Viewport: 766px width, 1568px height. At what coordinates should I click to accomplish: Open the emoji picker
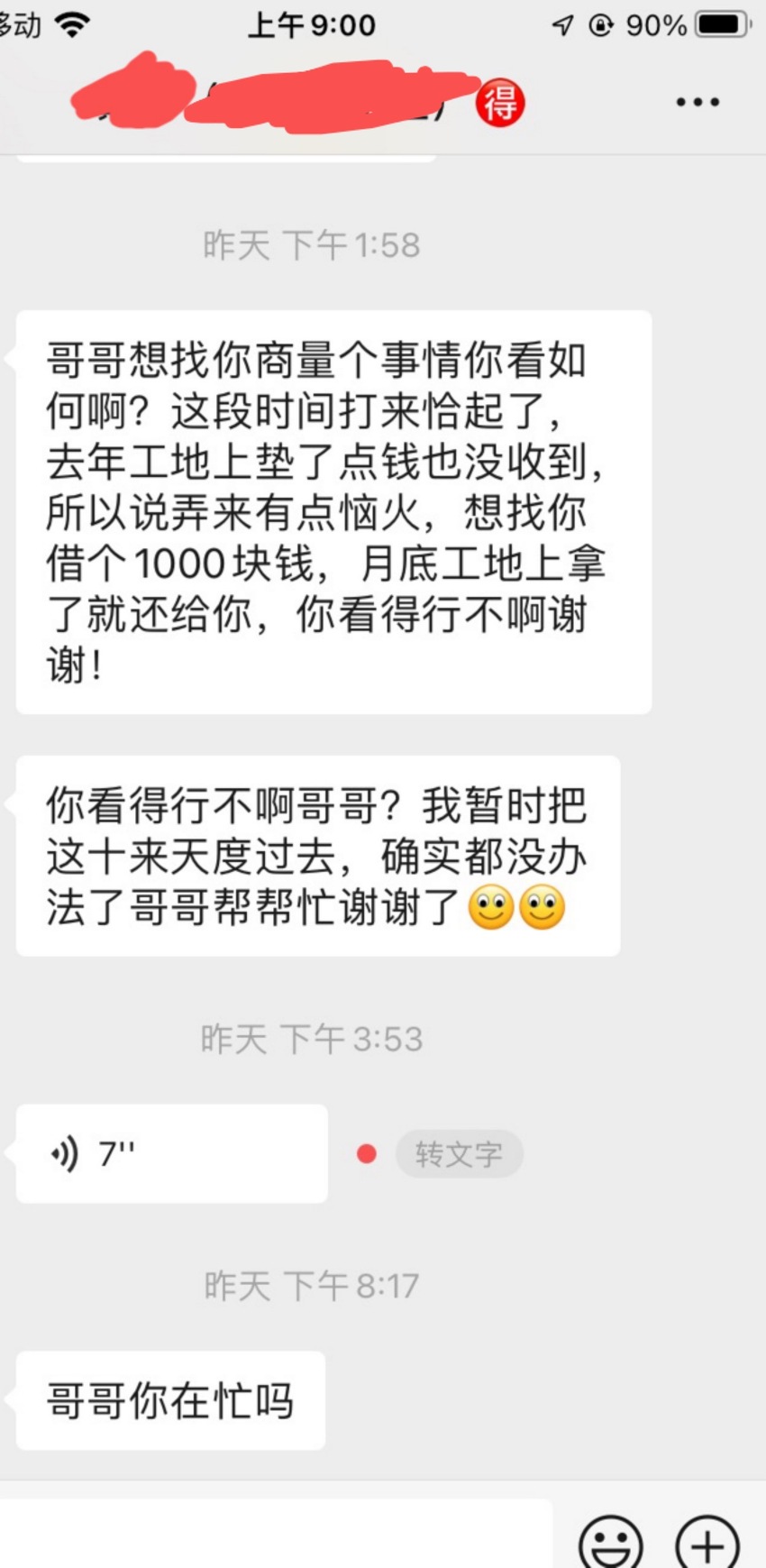click(x=610, y=1544)
